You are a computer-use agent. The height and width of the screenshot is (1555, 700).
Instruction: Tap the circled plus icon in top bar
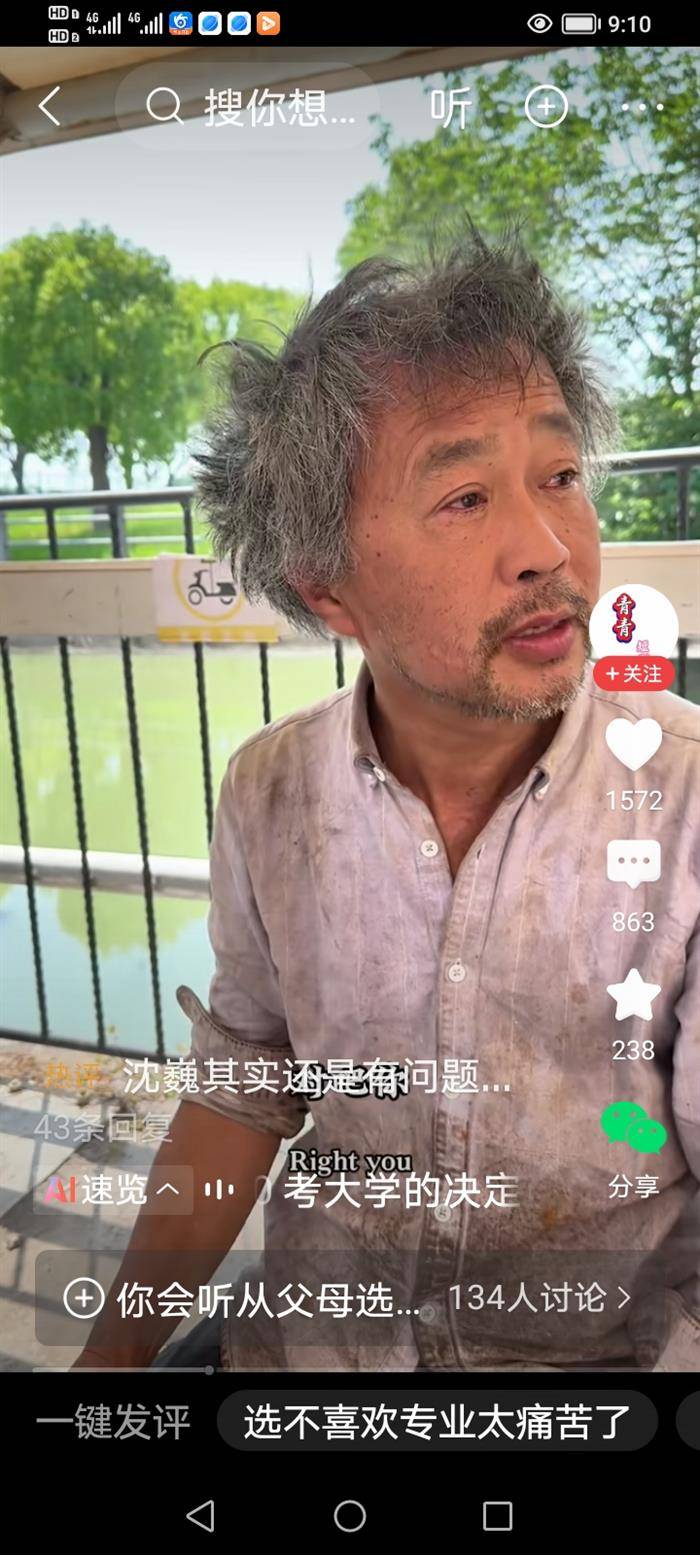546,106
